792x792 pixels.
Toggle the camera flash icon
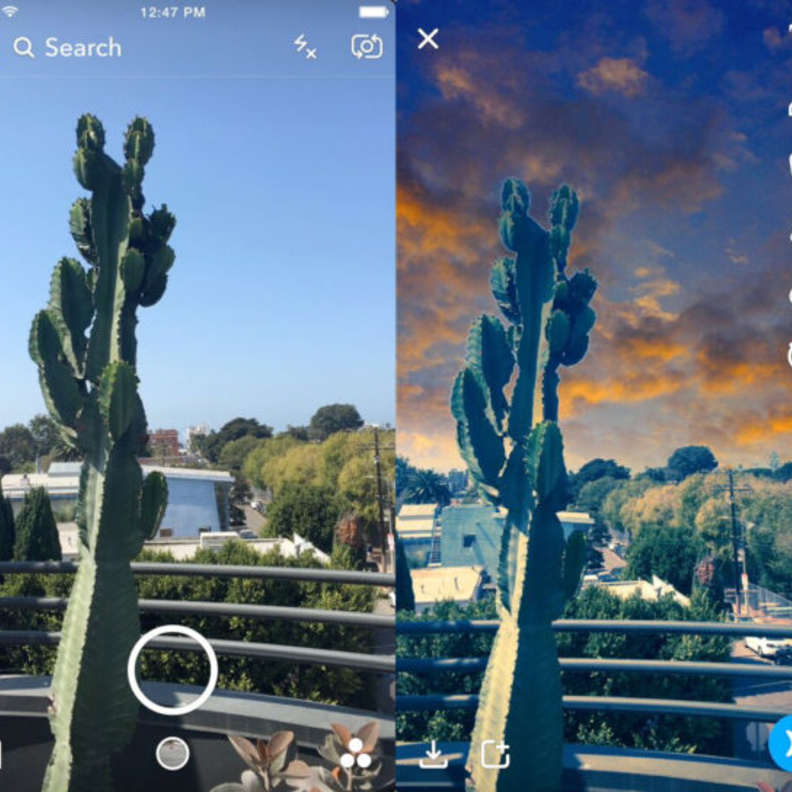305,46
